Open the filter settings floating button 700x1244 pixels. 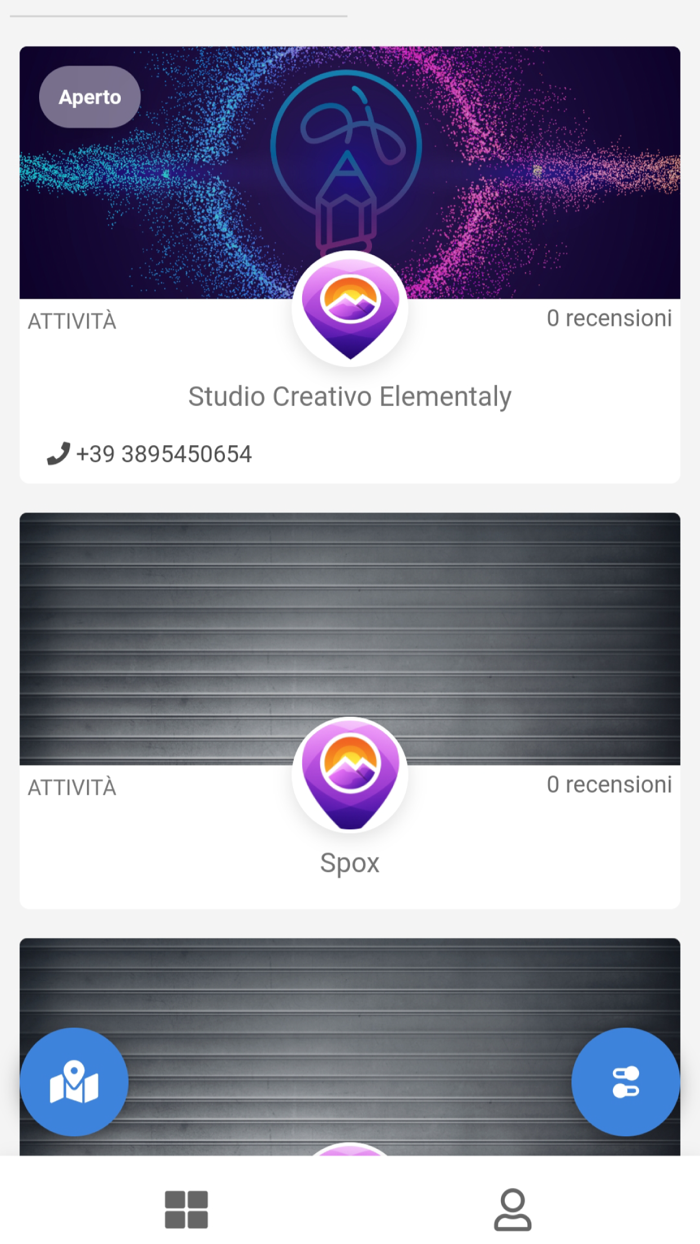626,1082
